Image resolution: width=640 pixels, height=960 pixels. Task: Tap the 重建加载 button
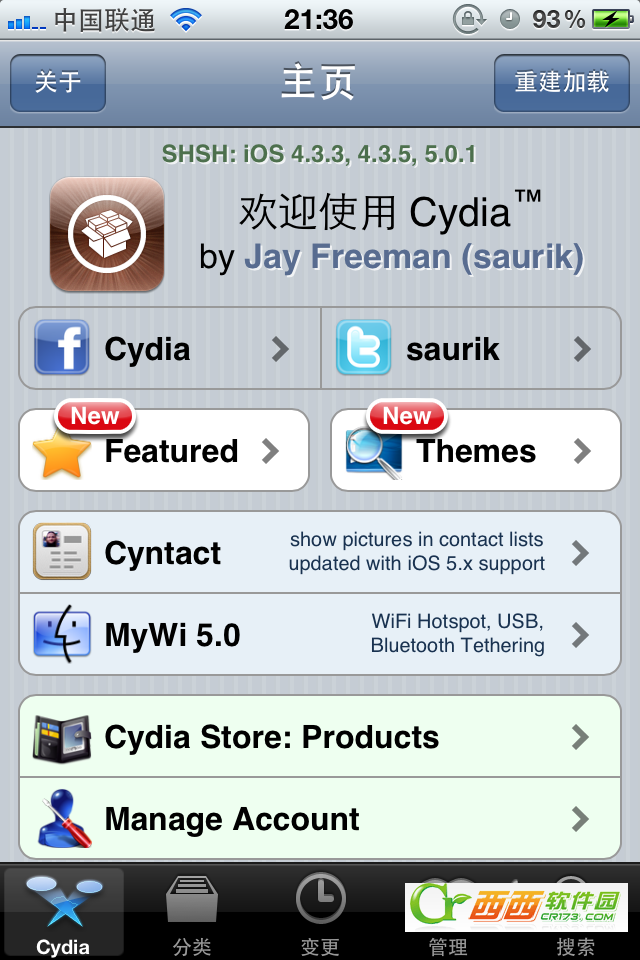[562, 83]
